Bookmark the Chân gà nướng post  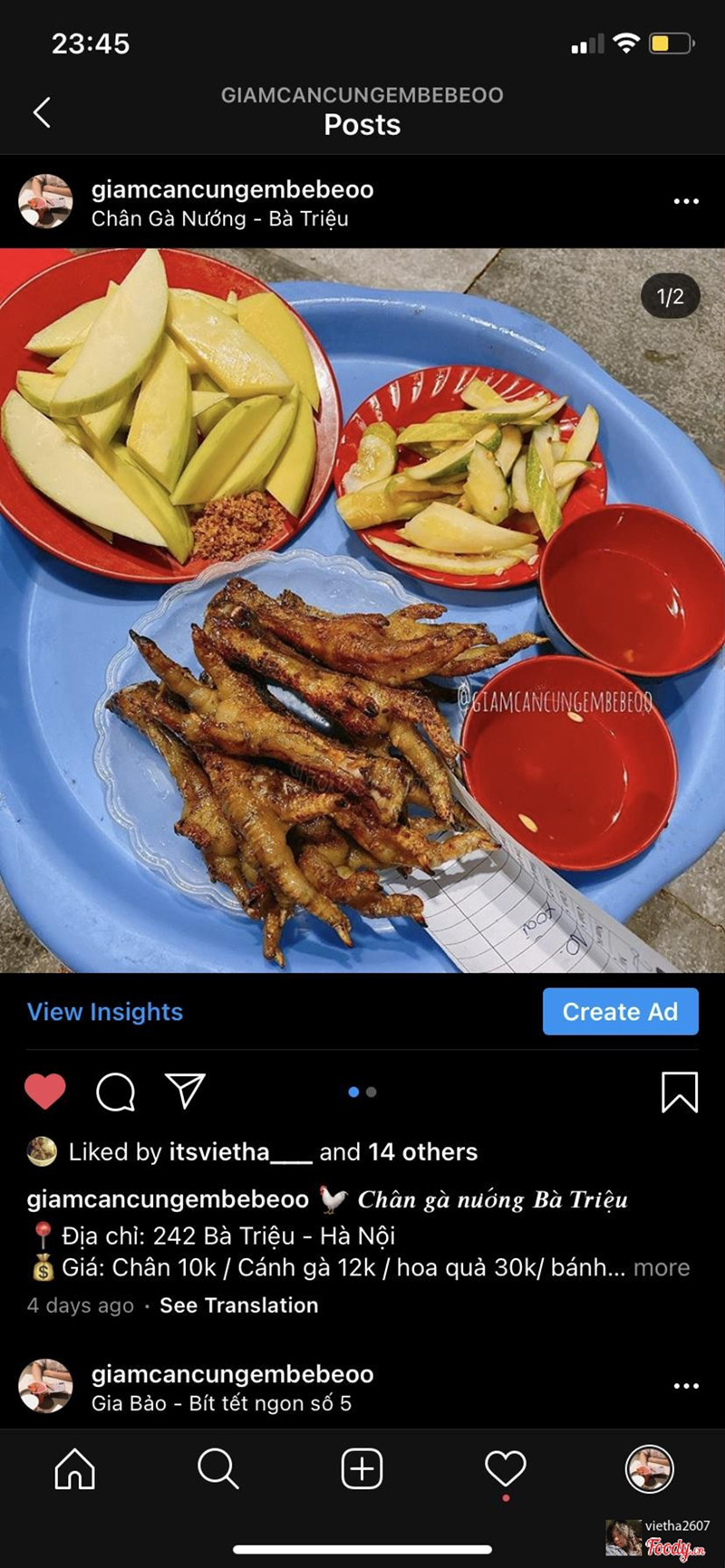679,1092
